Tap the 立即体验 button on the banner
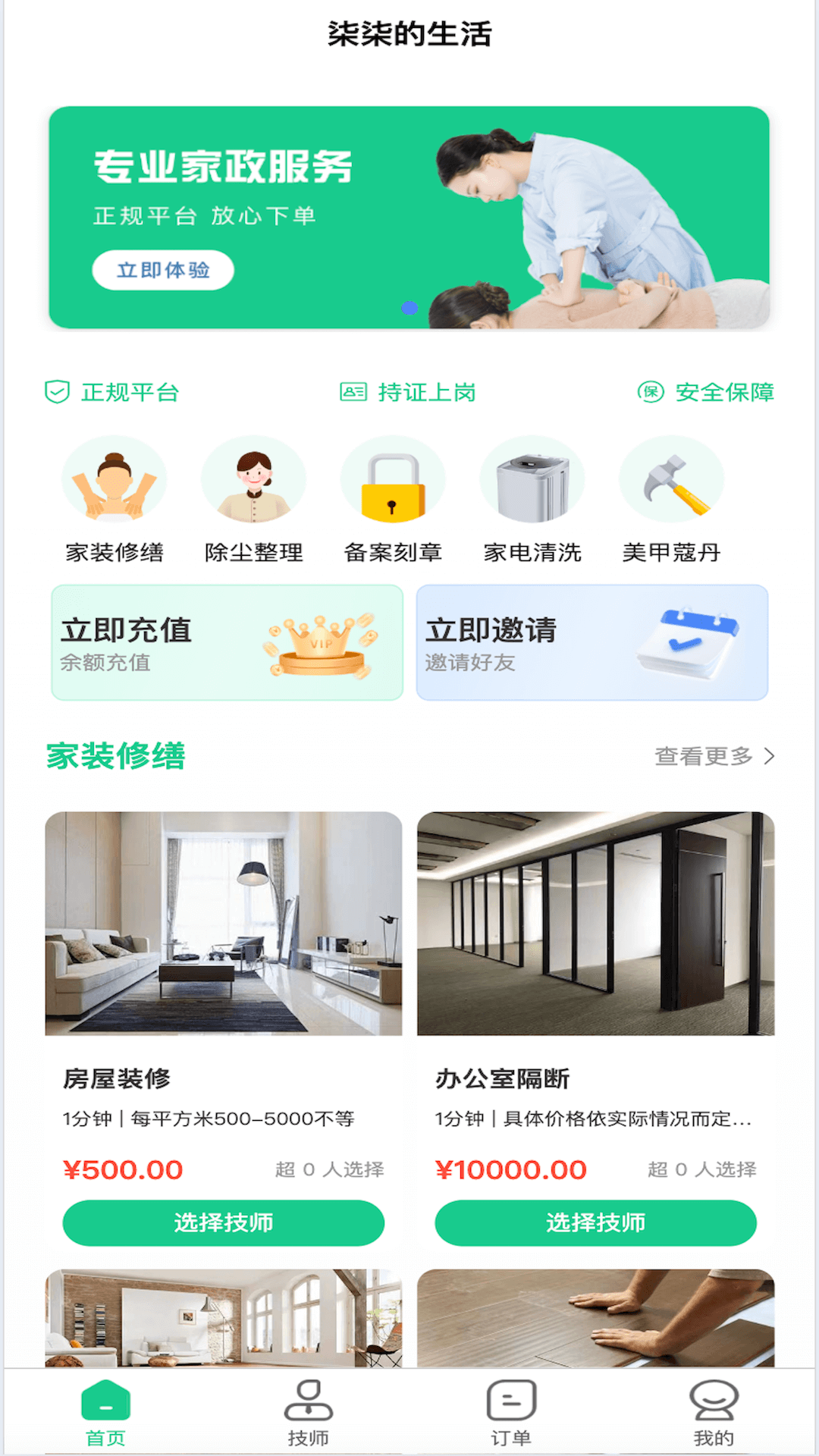This screenshot has height=1456, width=819. (164, 269)
